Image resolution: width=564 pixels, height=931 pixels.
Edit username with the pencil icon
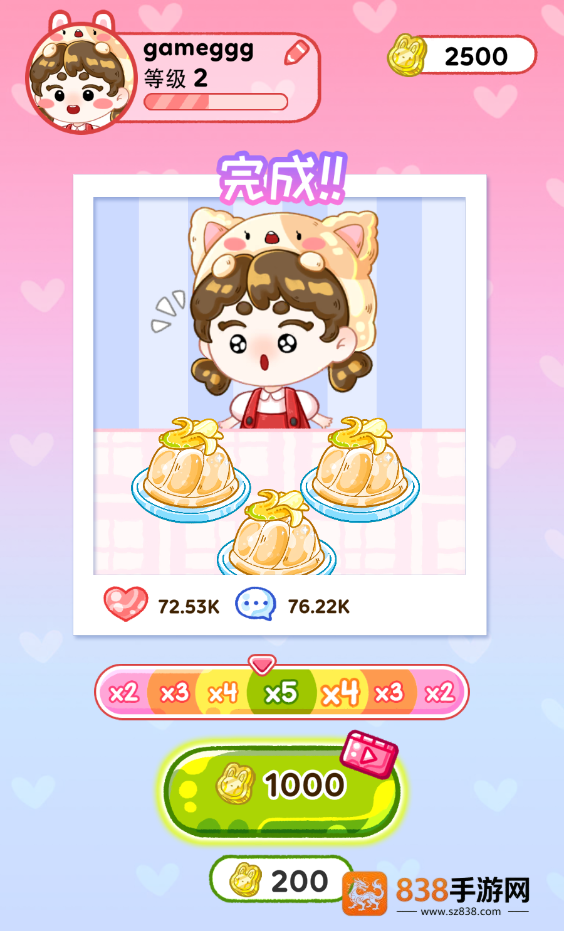[297, 52]
